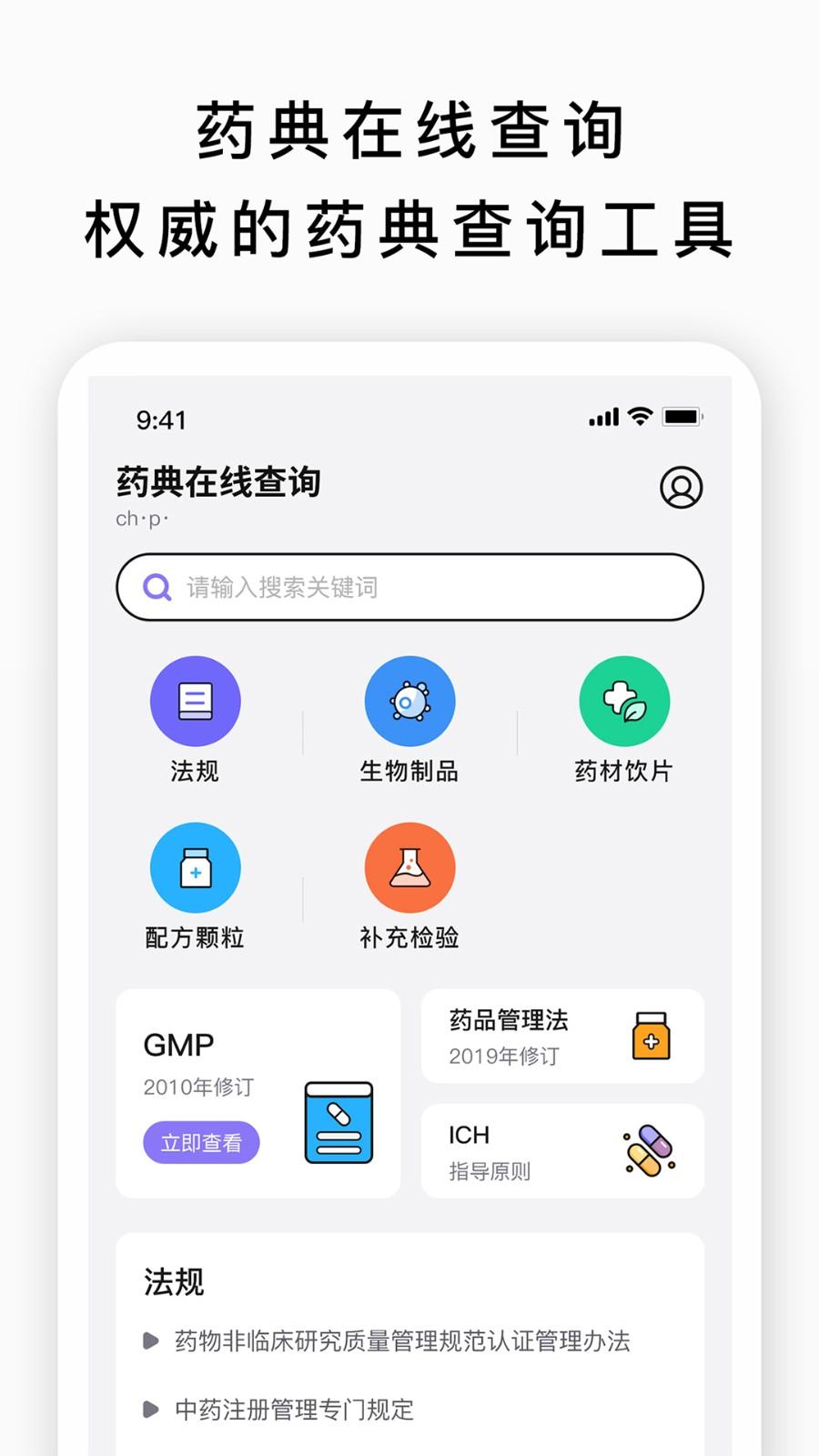Click the GMP document icon
Screen dimensions: 819x1456
tap(339, 1123)
